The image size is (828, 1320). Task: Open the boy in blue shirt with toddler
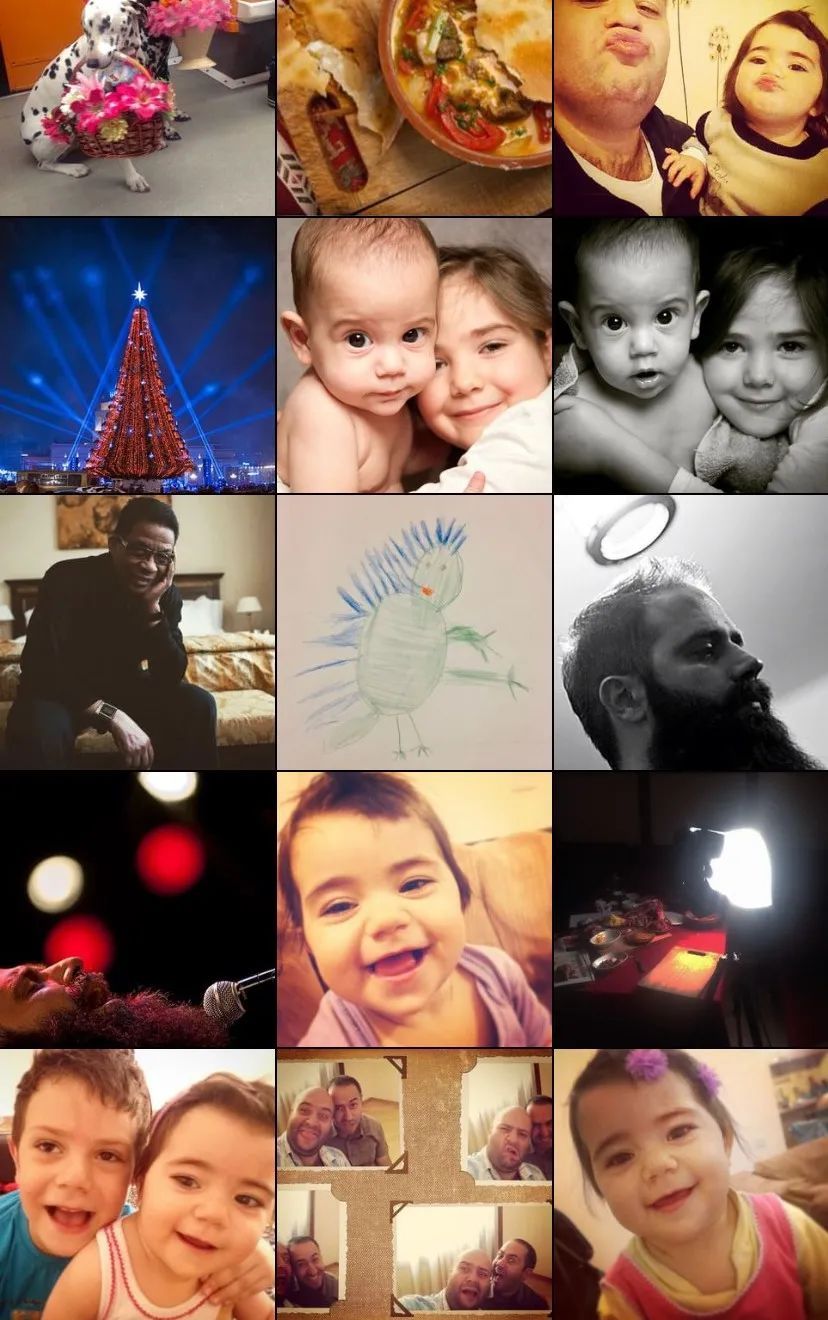click(137, 1185)
